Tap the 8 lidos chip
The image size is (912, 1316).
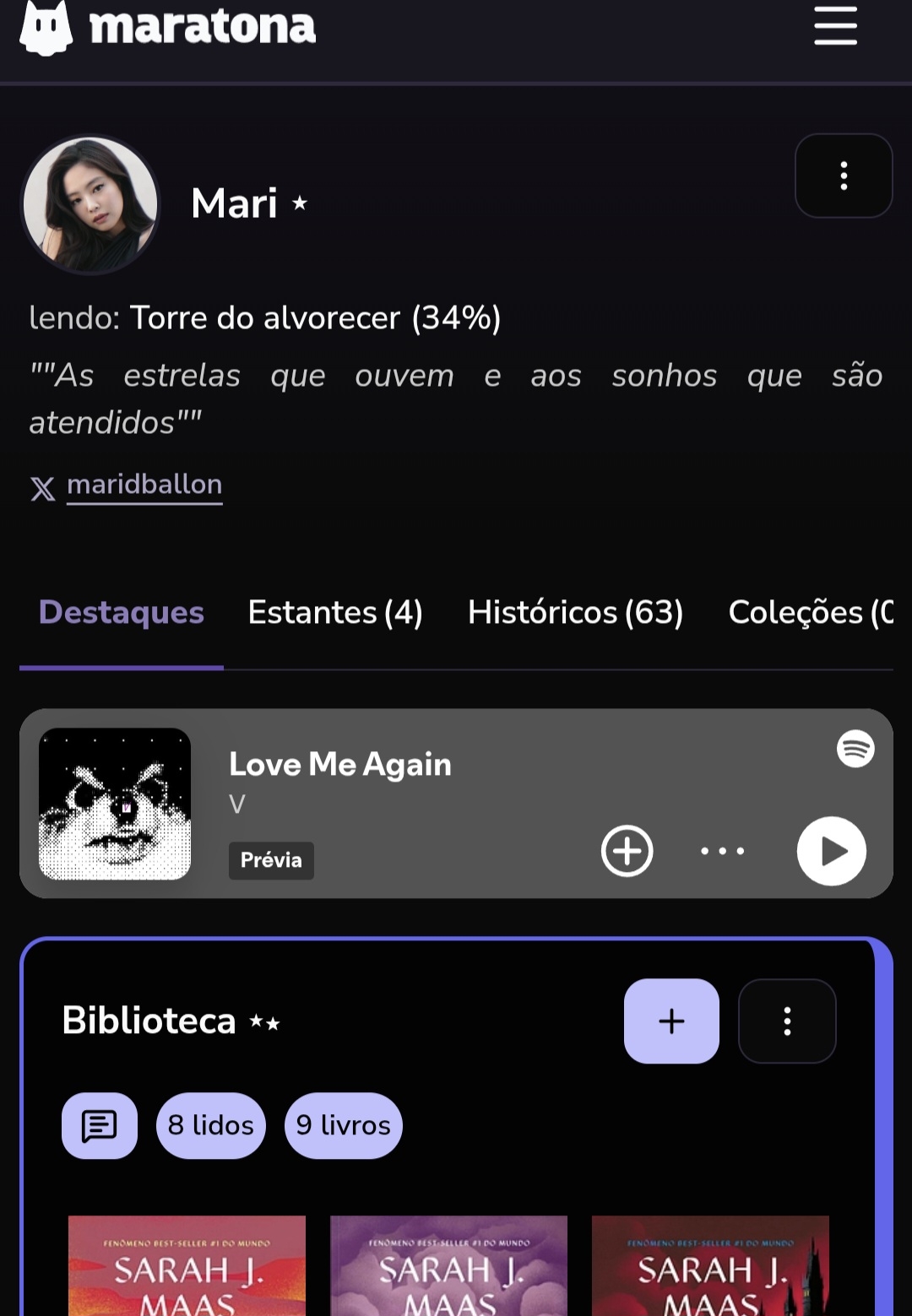click(211, 1126)
